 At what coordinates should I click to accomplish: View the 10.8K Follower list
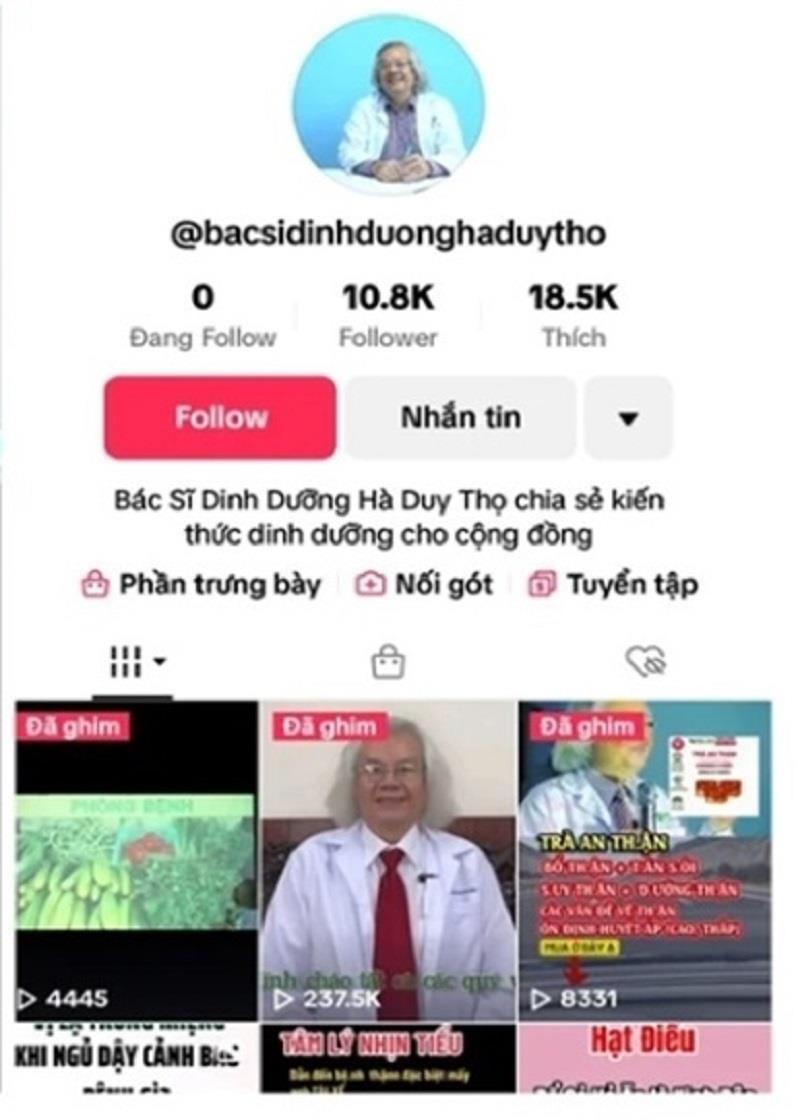388,316
